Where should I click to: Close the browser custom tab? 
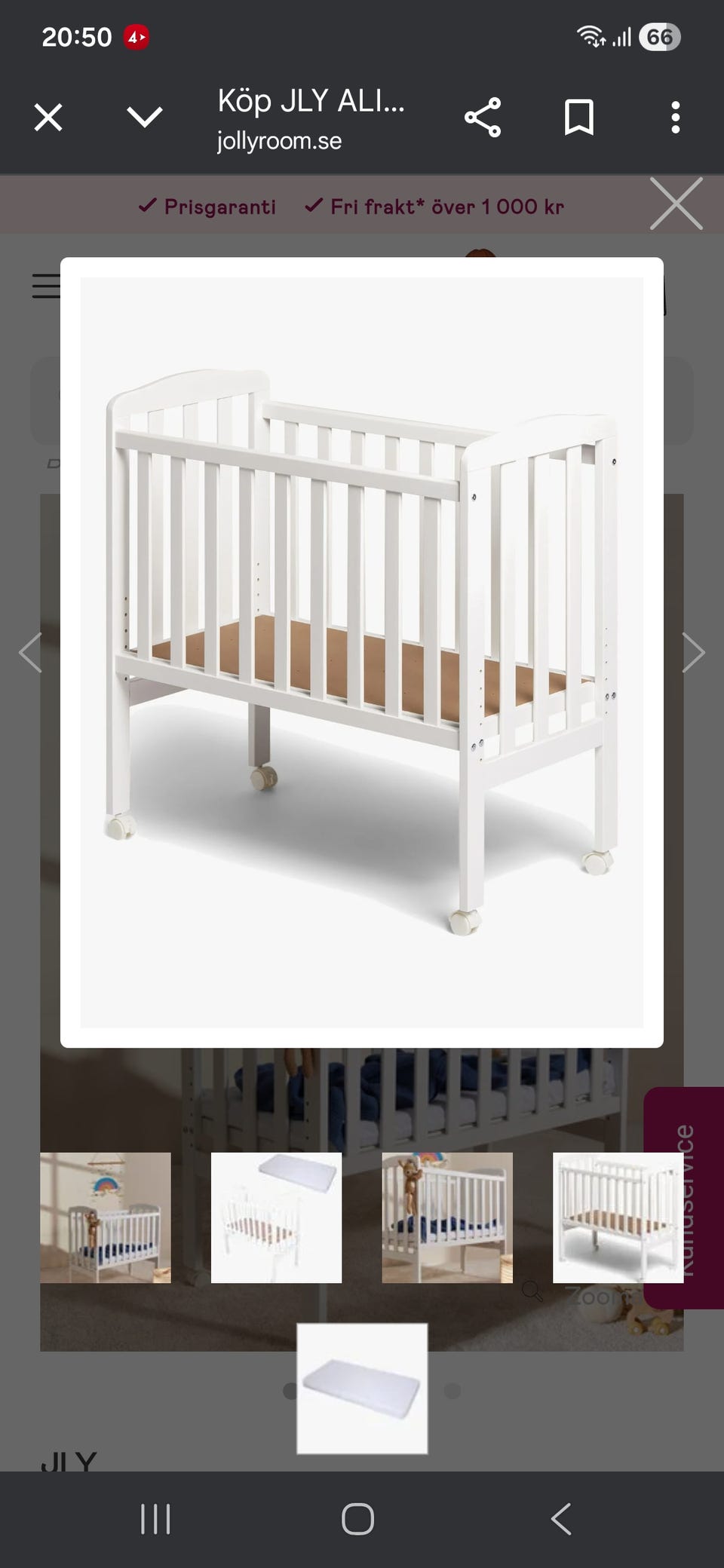[x=48, y=118]
